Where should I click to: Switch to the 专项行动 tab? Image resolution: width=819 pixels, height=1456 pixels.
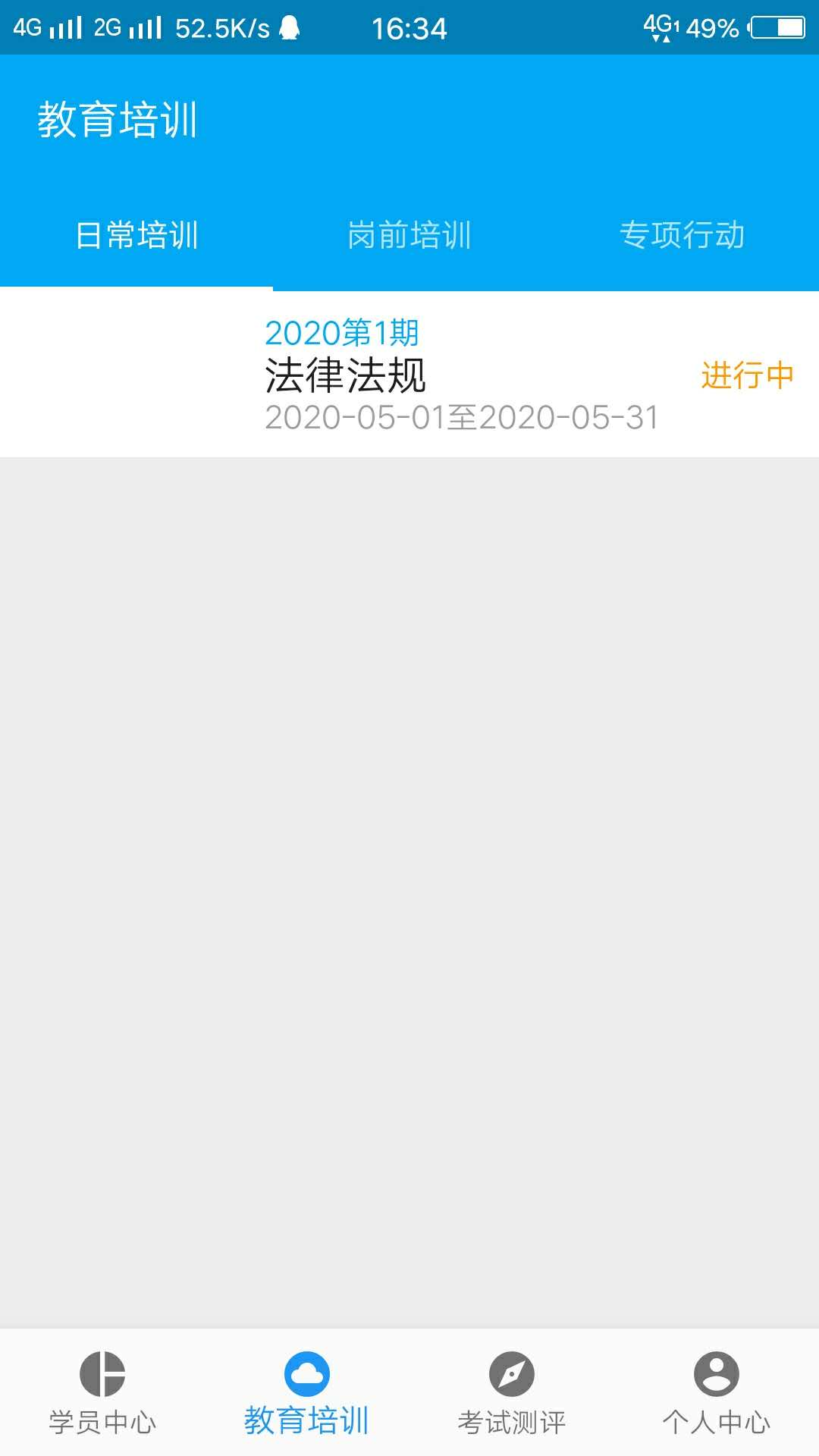(682, 235)
